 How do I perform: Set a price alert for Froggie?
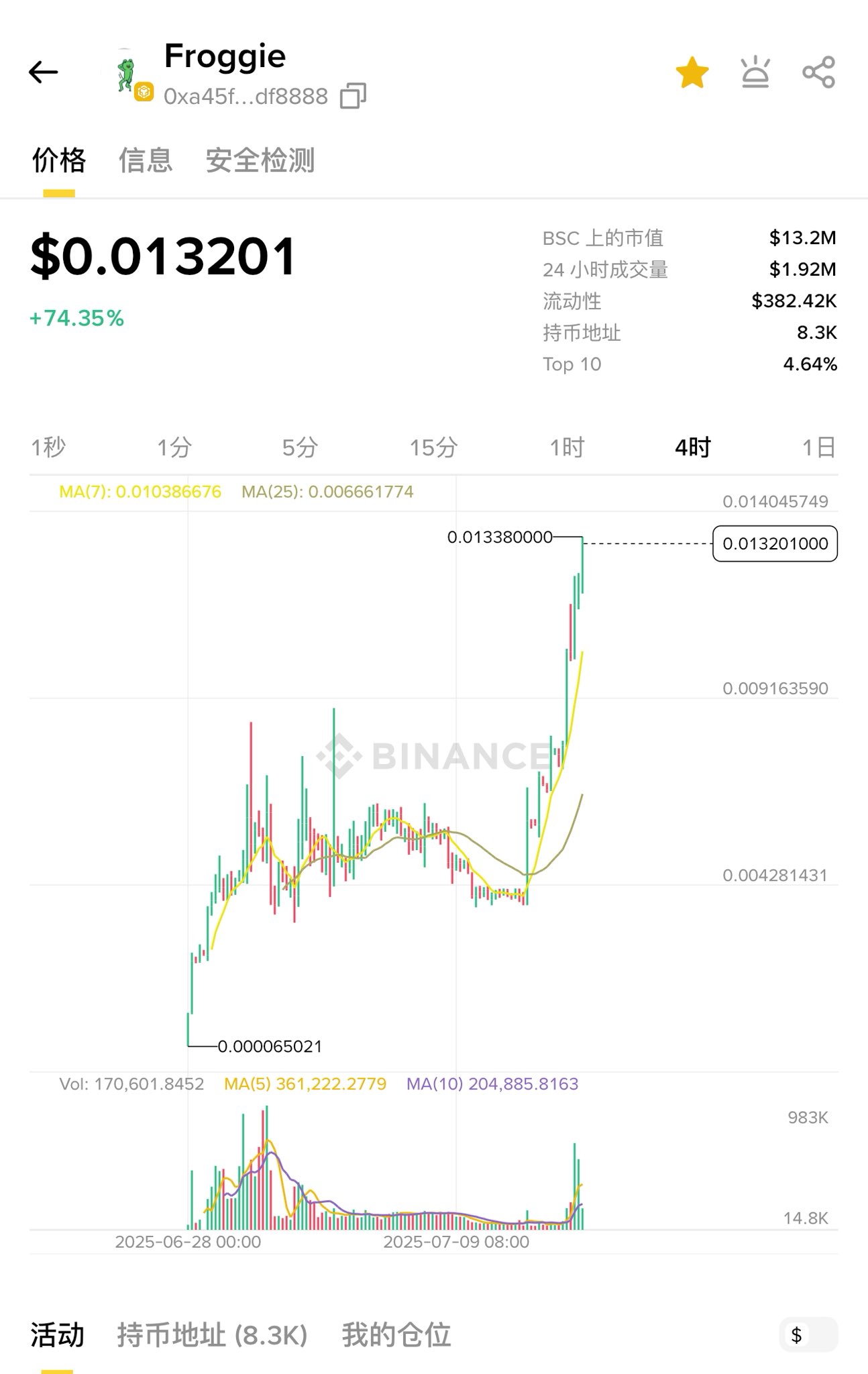click(x=755, y=72)
